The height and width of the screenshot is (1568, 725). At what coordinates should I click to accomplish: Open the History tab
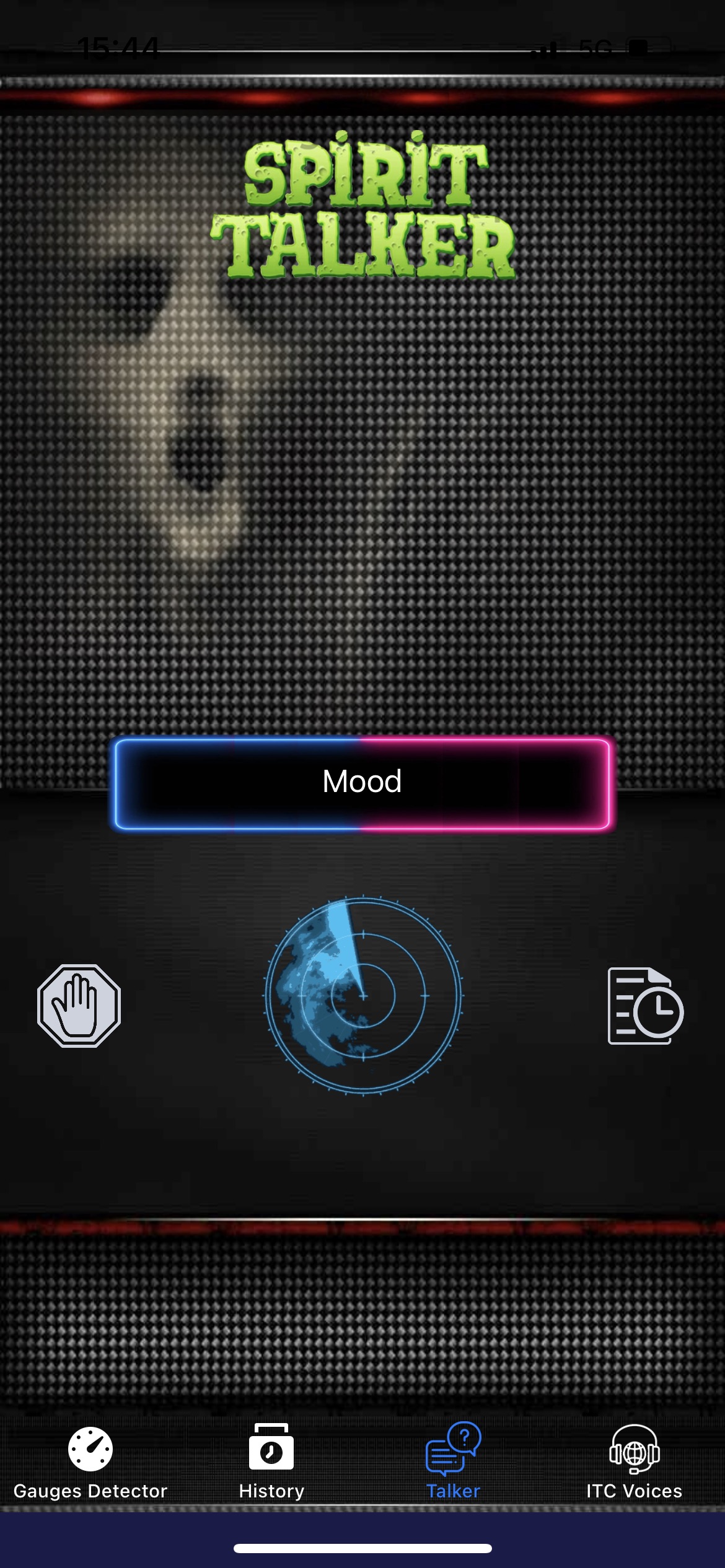(271, 1461)
